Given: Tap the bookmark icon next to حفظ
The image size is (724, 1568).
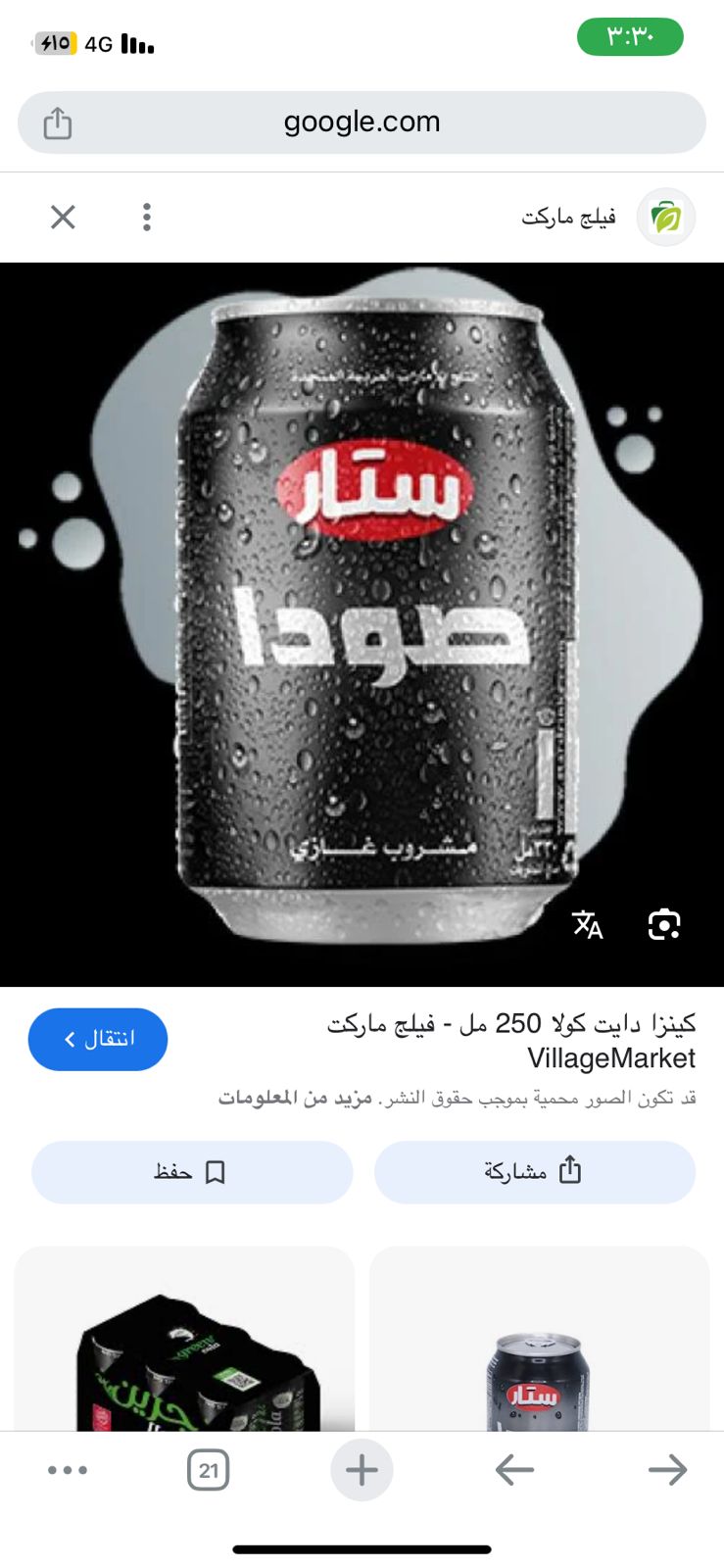Looking at the screenshot, I should [x=217, y=1172].
